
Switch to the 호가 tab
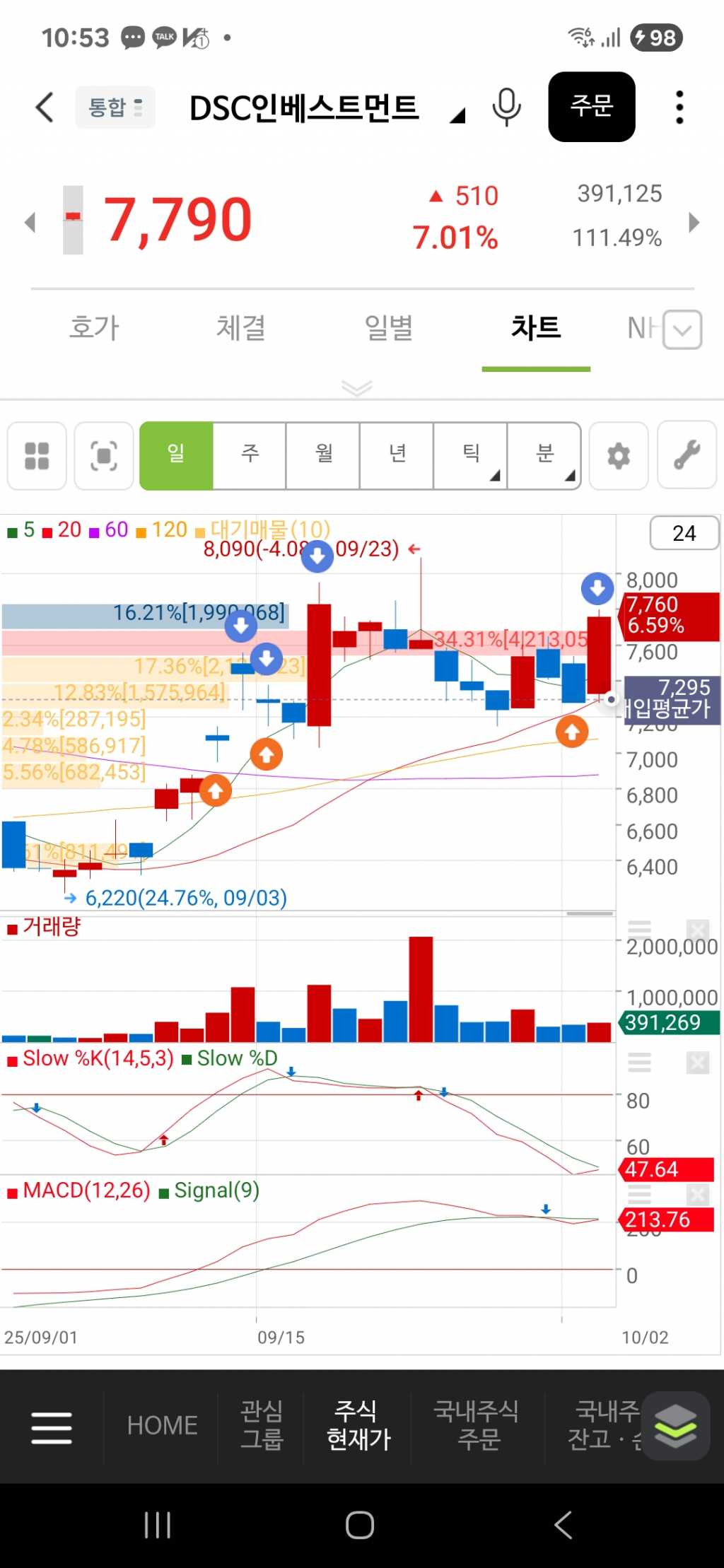94,328
